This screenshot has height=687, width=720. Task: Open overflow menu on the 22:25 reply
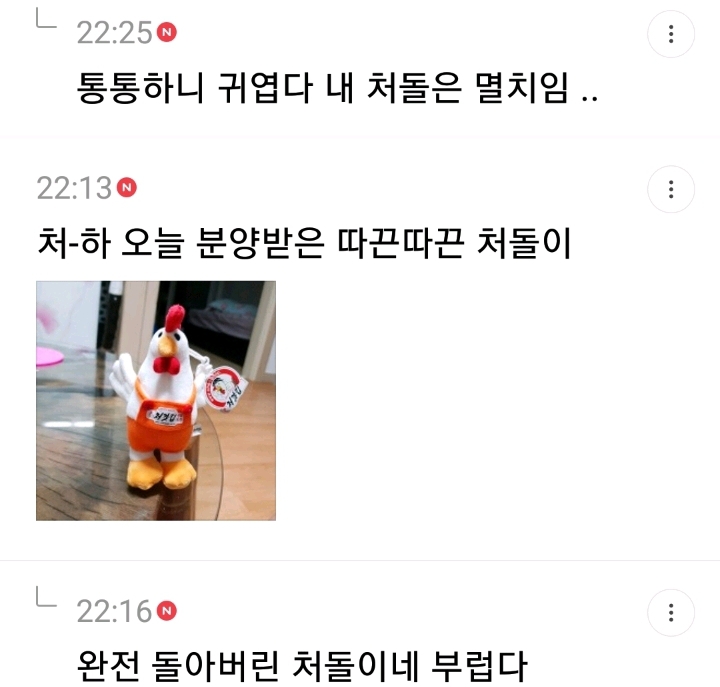click(671, 35)
